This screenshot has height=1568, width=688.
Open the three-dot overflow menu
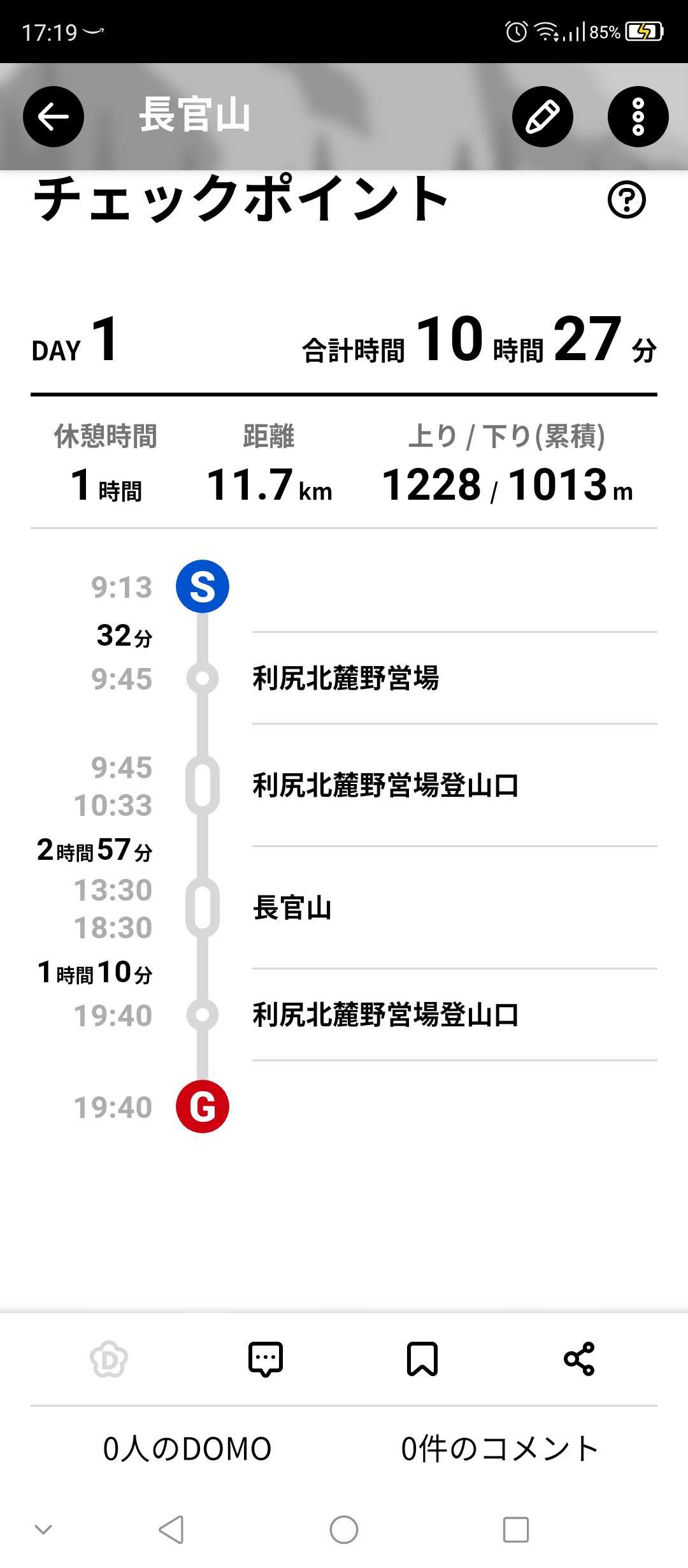pyautogui.click(x=638, y=117)
